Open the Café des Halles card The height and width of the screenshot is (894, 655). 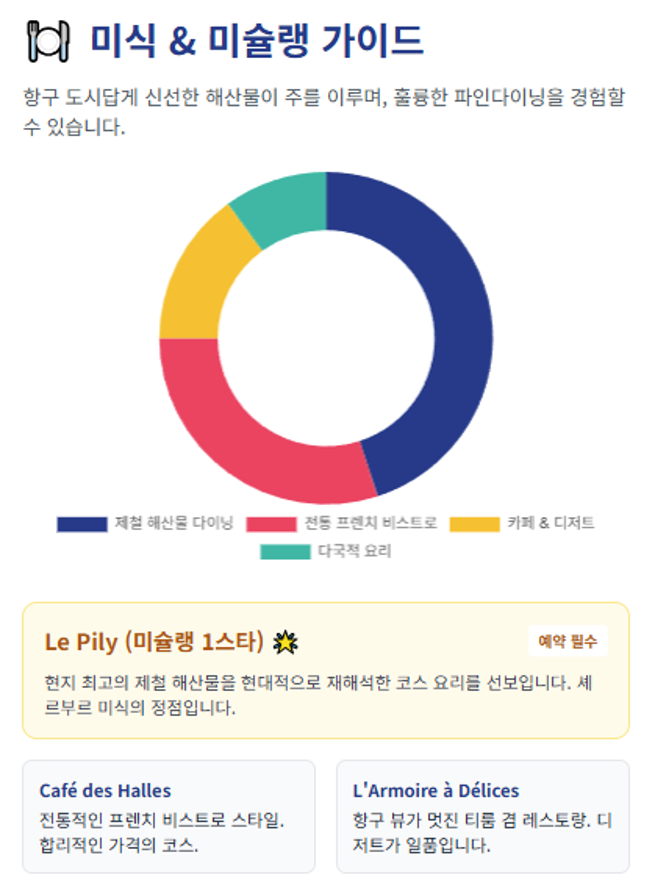pyautogui.click(x=169, y=816)
